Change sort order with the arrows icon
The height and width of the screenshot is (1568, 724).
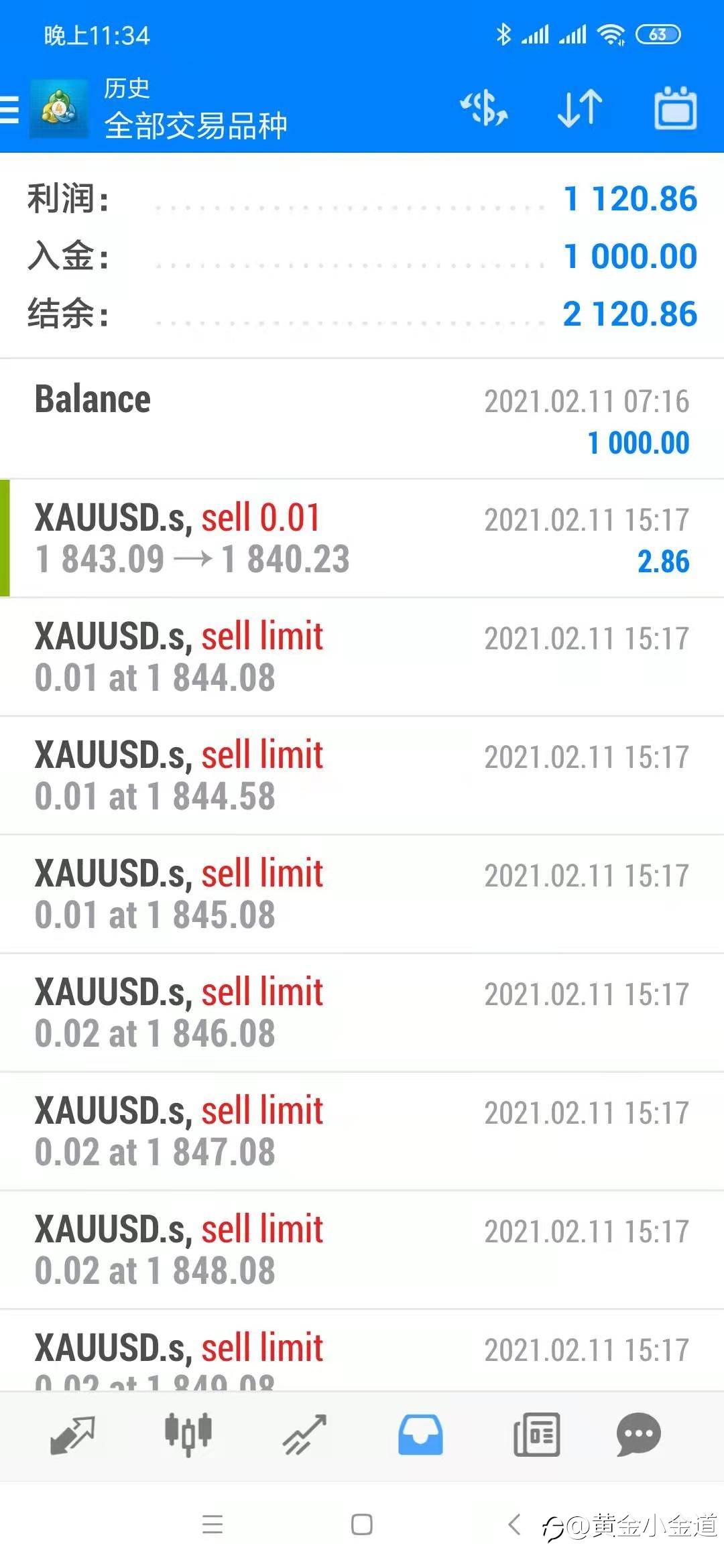[x=580, y=109]
